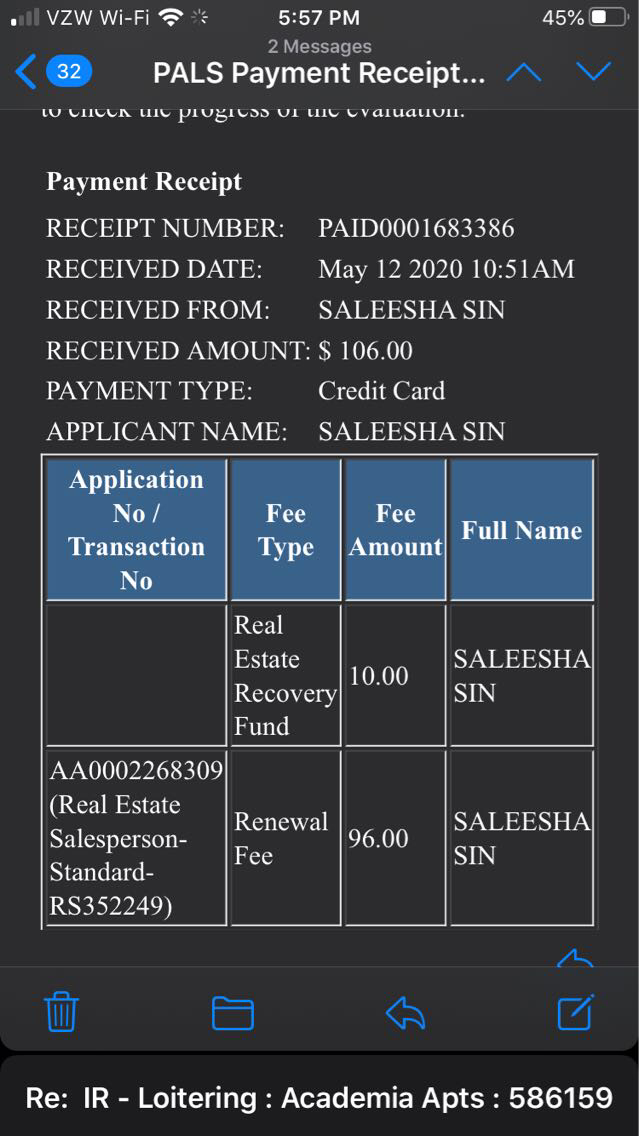Reopen the minimized draft Re: IR - Loitering

click(x=319, y=1097)
